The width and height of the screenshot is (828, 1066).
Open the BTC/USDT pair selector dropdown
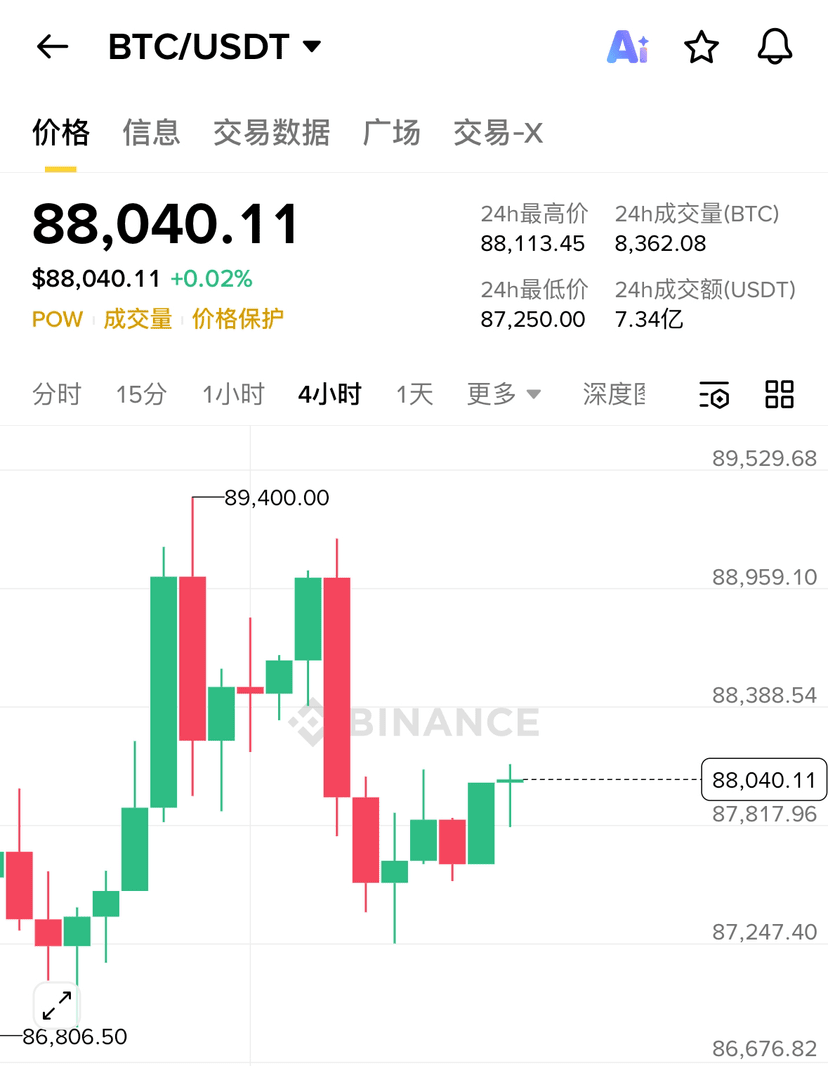tap(213, 46)
